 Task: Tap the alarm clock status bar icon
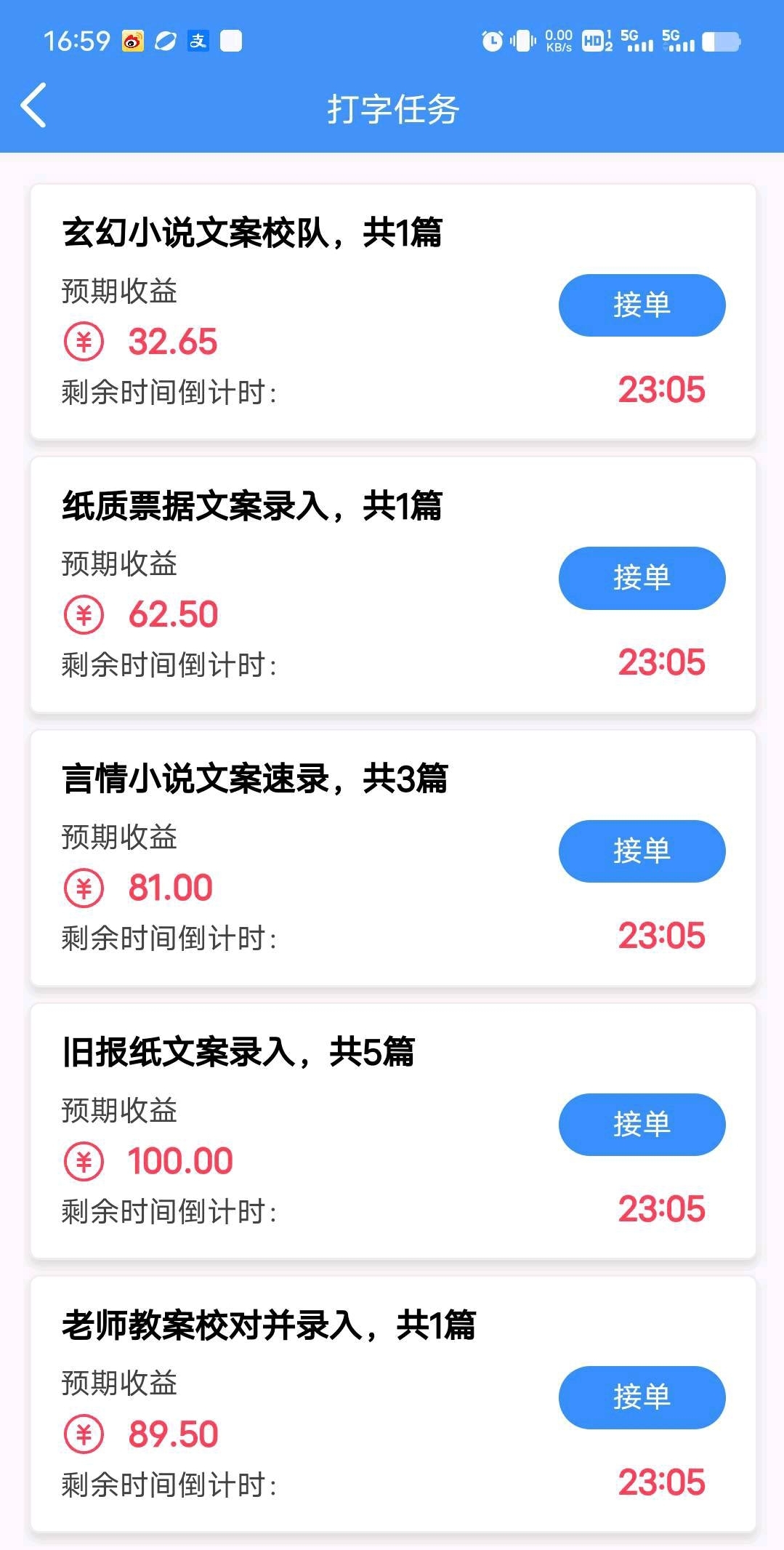click(x=491, y=41)
